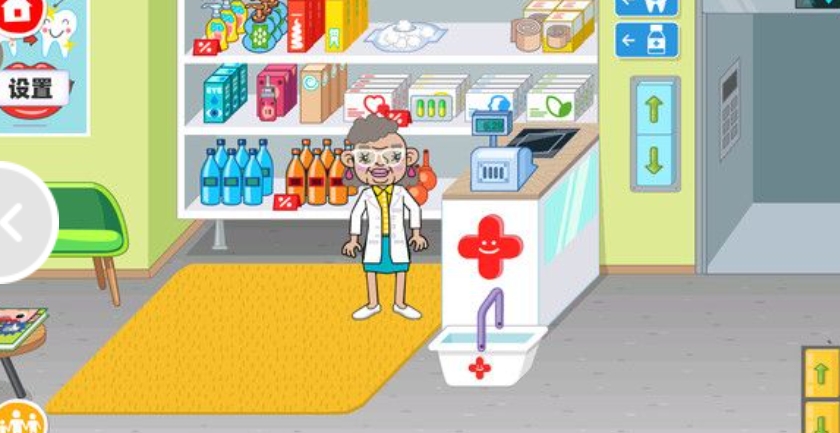
Task: Tap up arrow on blue elevator panel
Action: click(x=654, y=109)
